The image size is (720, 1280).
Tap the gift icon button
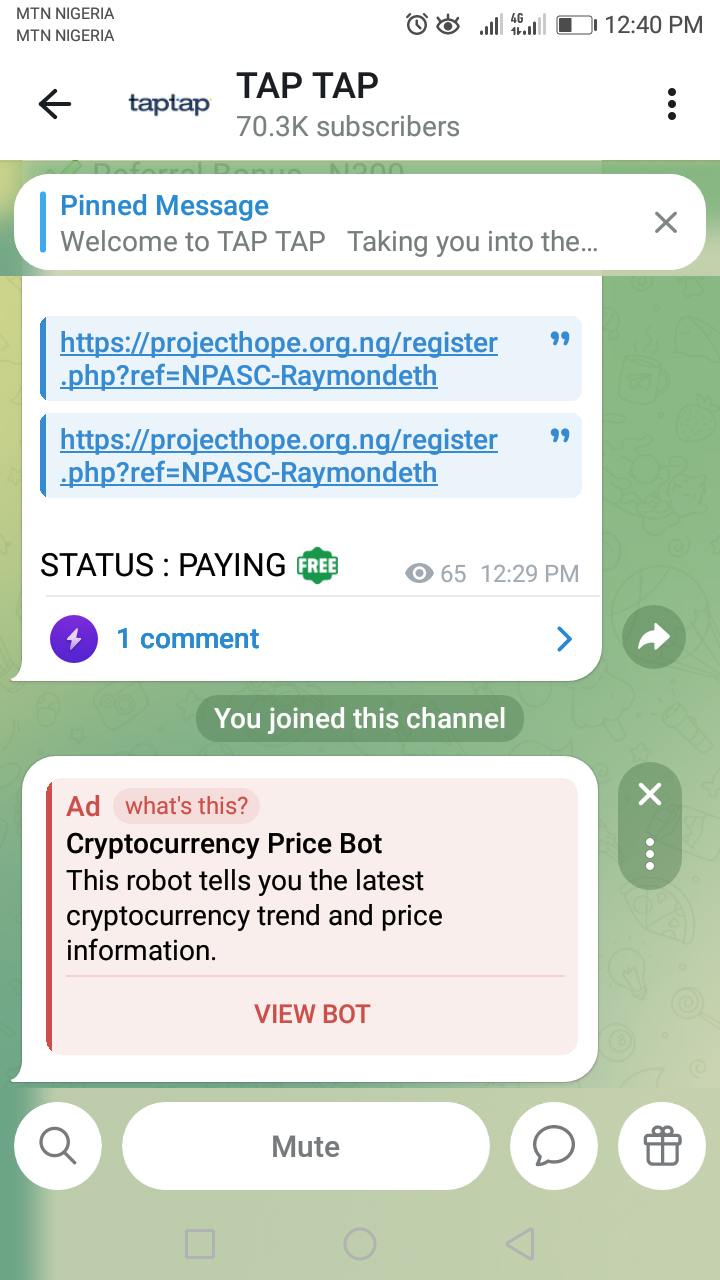coord(662,1146)
